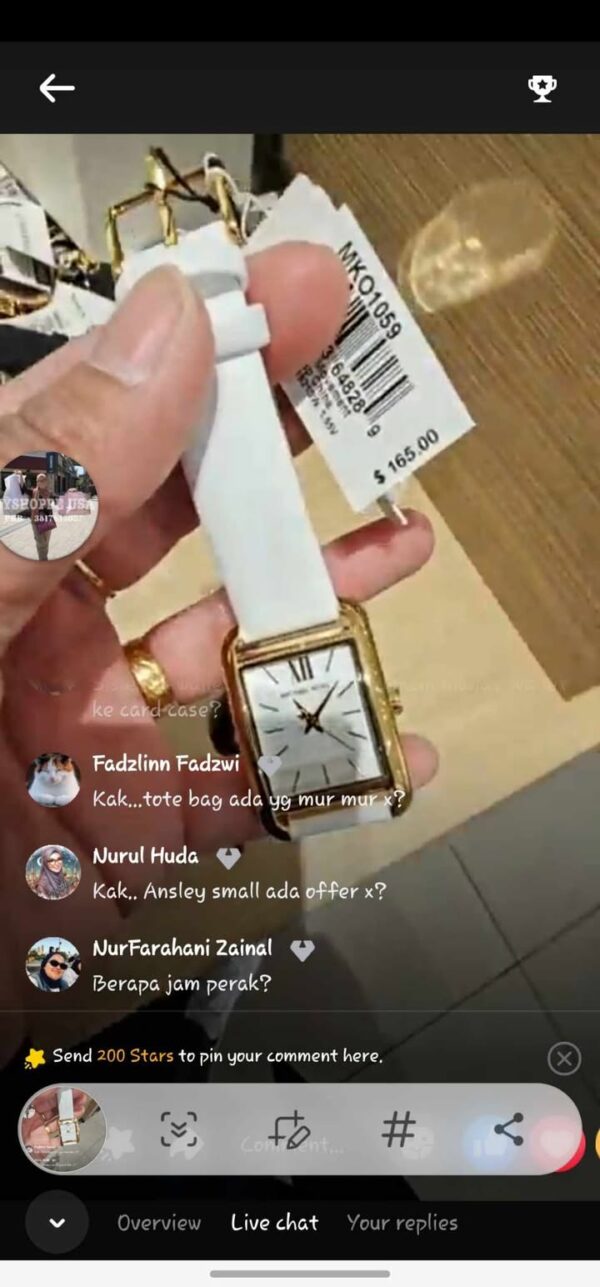Switch to Your replies tab
This screenshot has width=600, height=1287.
point(402,1222)
